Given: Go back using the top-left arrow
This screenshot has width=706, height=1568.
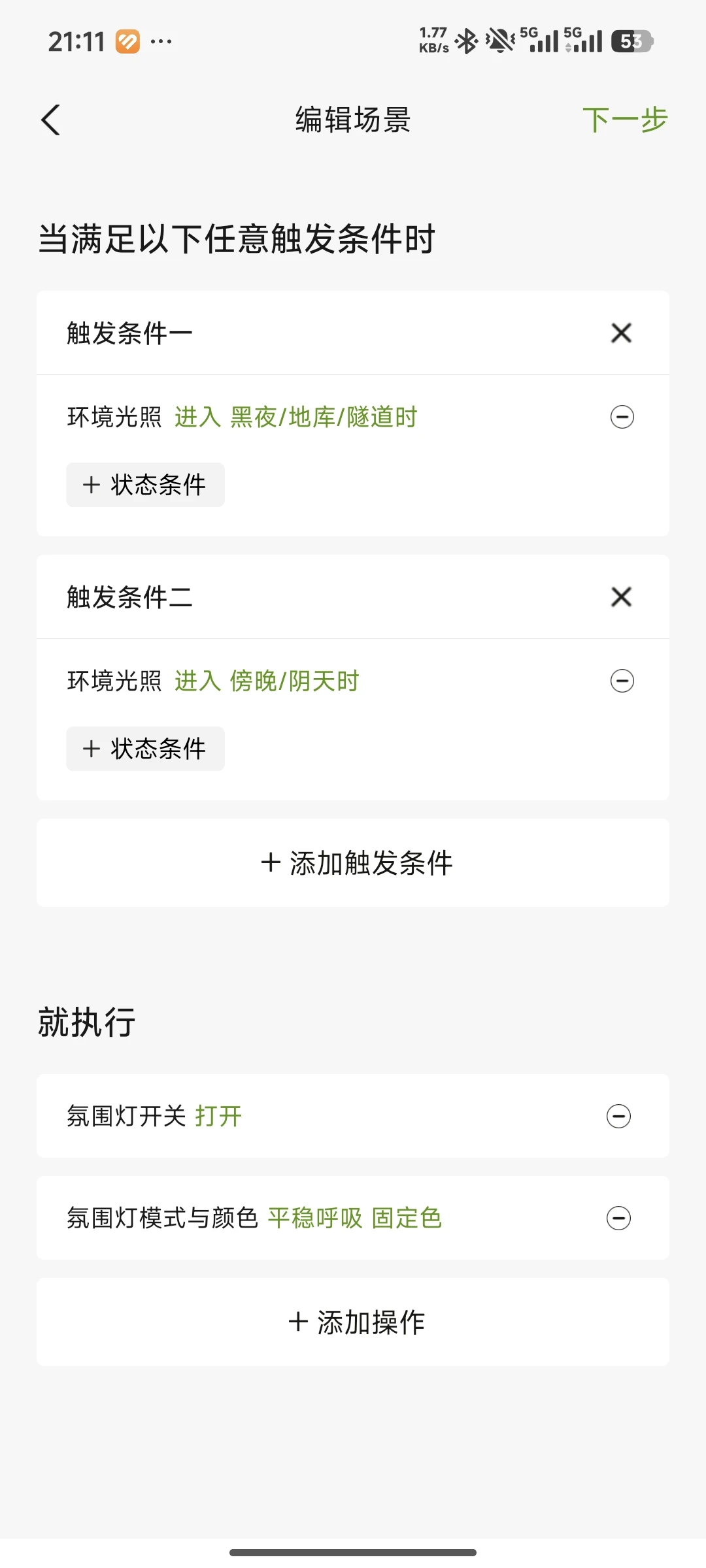Looking at the screenshot, I should coord(51,120).
